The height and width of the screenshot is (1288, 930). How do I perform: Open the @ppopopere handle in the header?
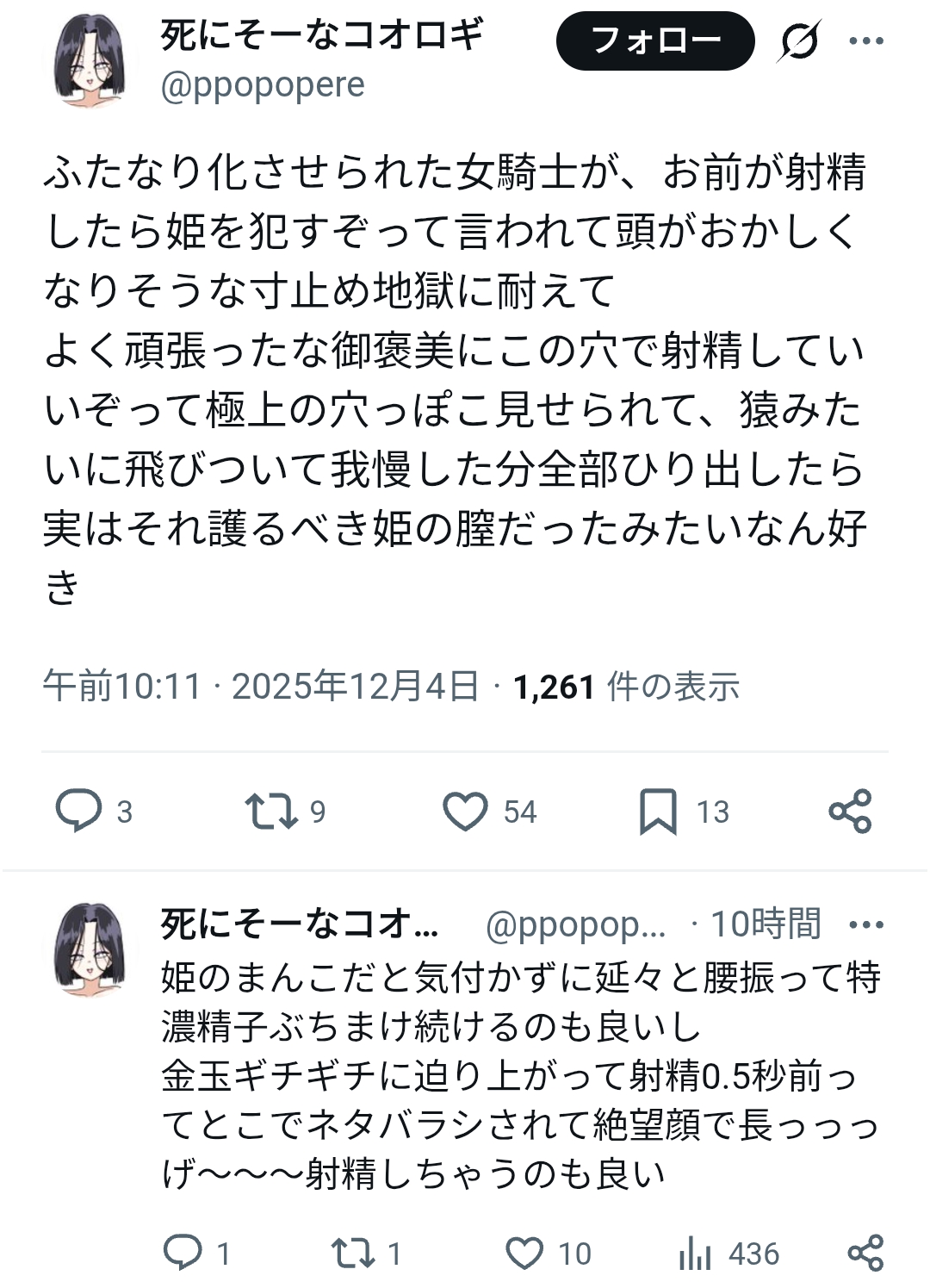263,84
